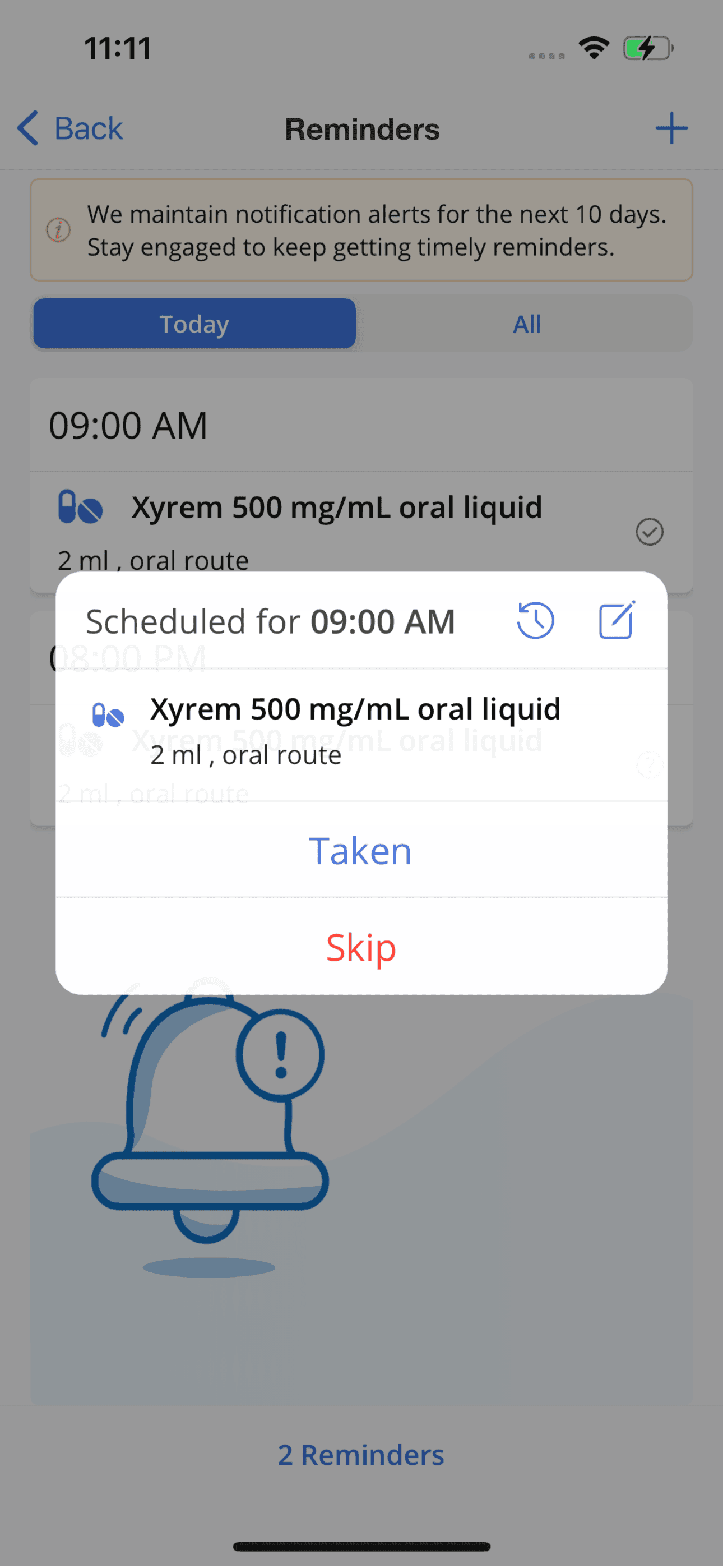Expand the Scheduled for 09:00 AM dialog header
The image size is (723, 1568).
point(270,620)
